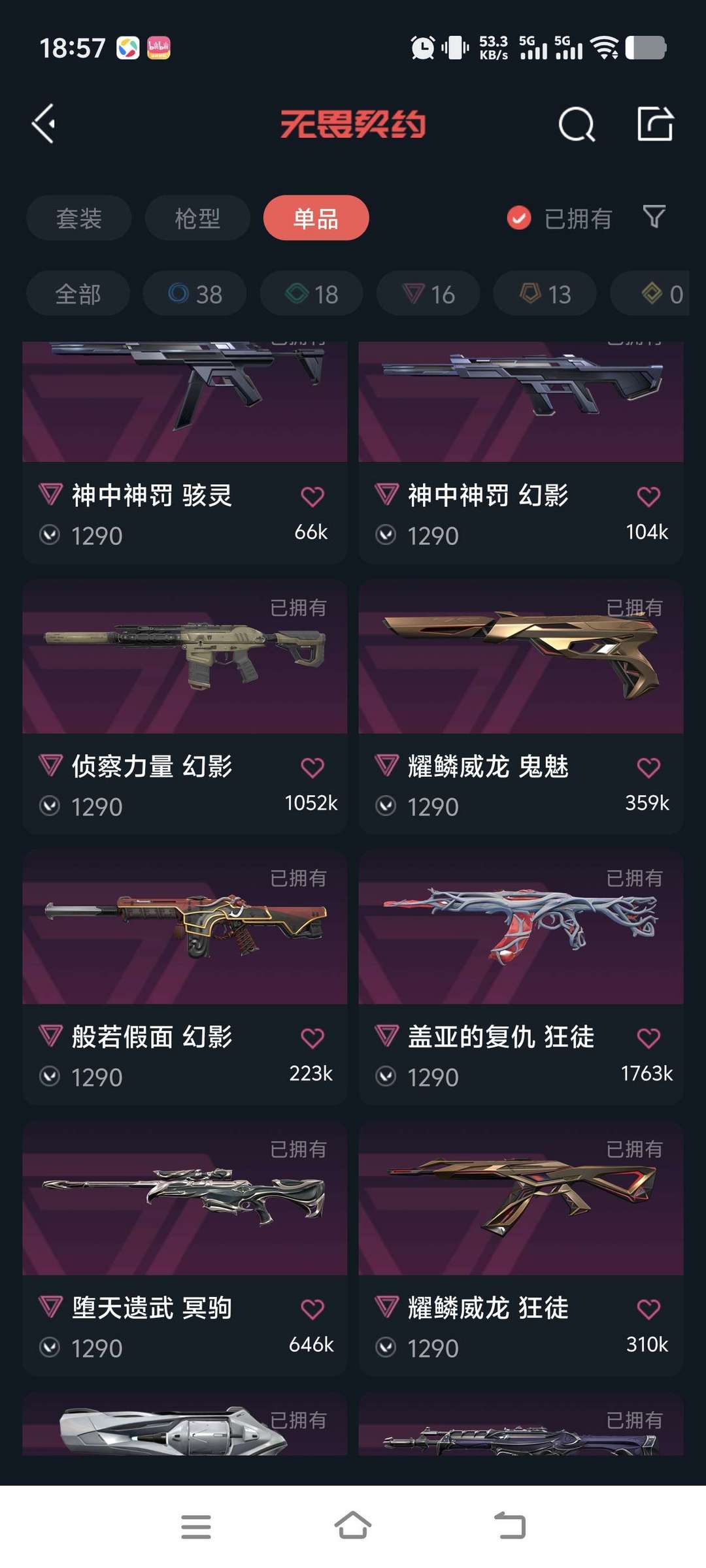Filter by the blue tier chip 38
The height and width of the screenshot is (1568, 706).
(195, 293)
